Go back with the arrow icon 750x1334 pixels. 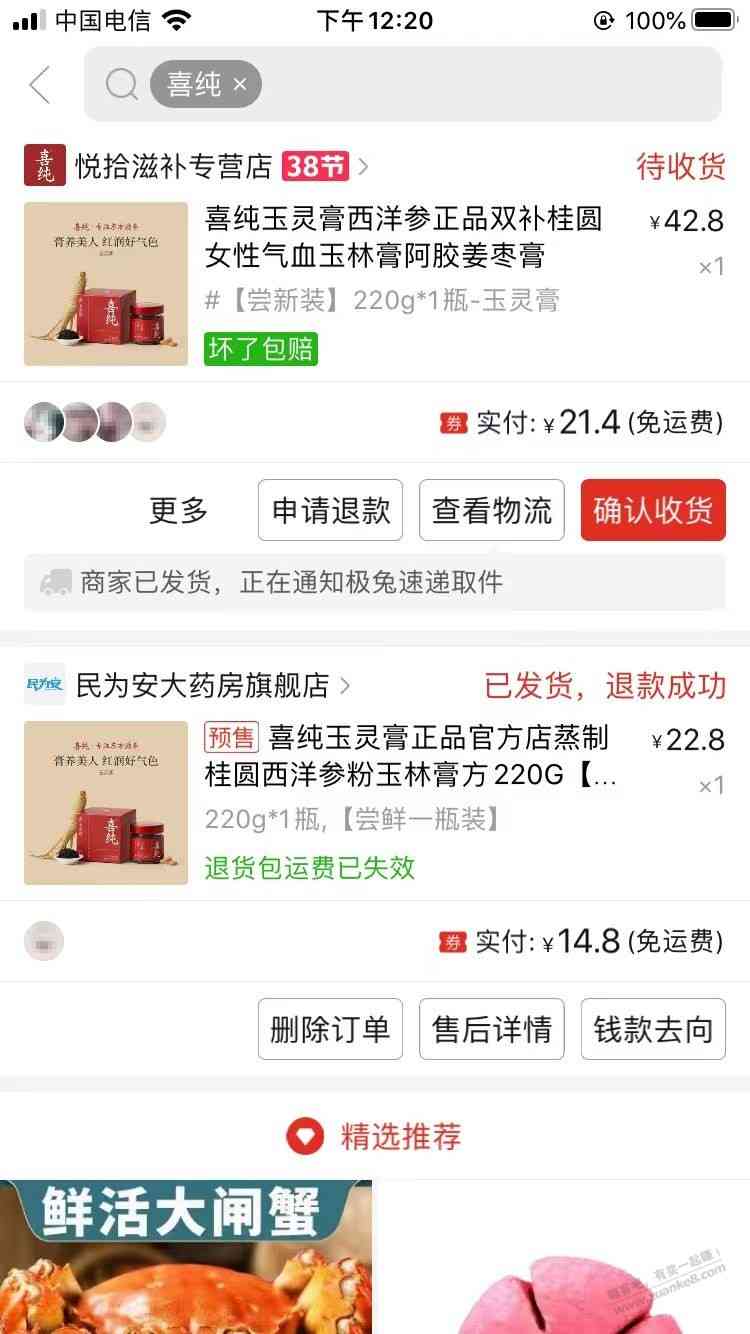(40, 85)
